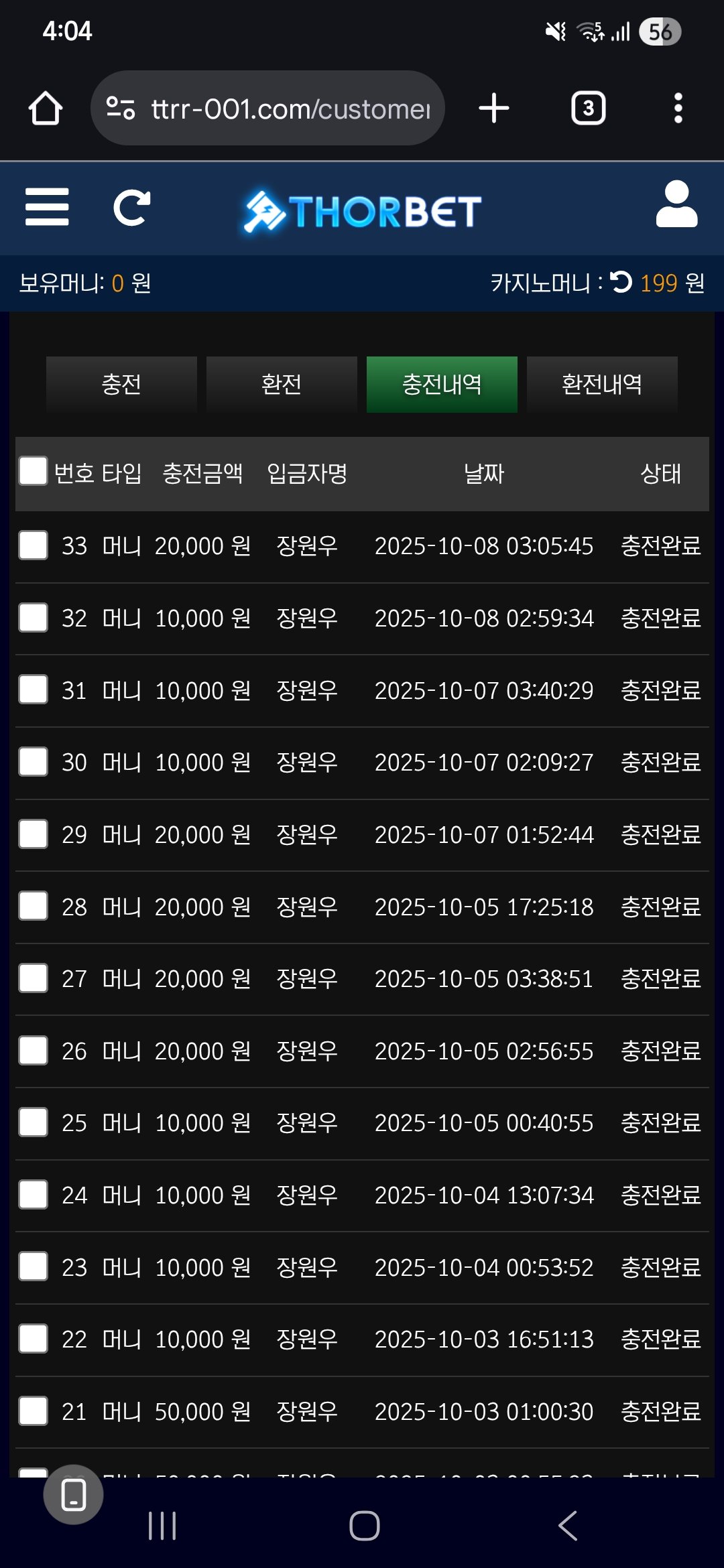Open the browser overflow menu
724x1568 pixels.
pos(678,108)
